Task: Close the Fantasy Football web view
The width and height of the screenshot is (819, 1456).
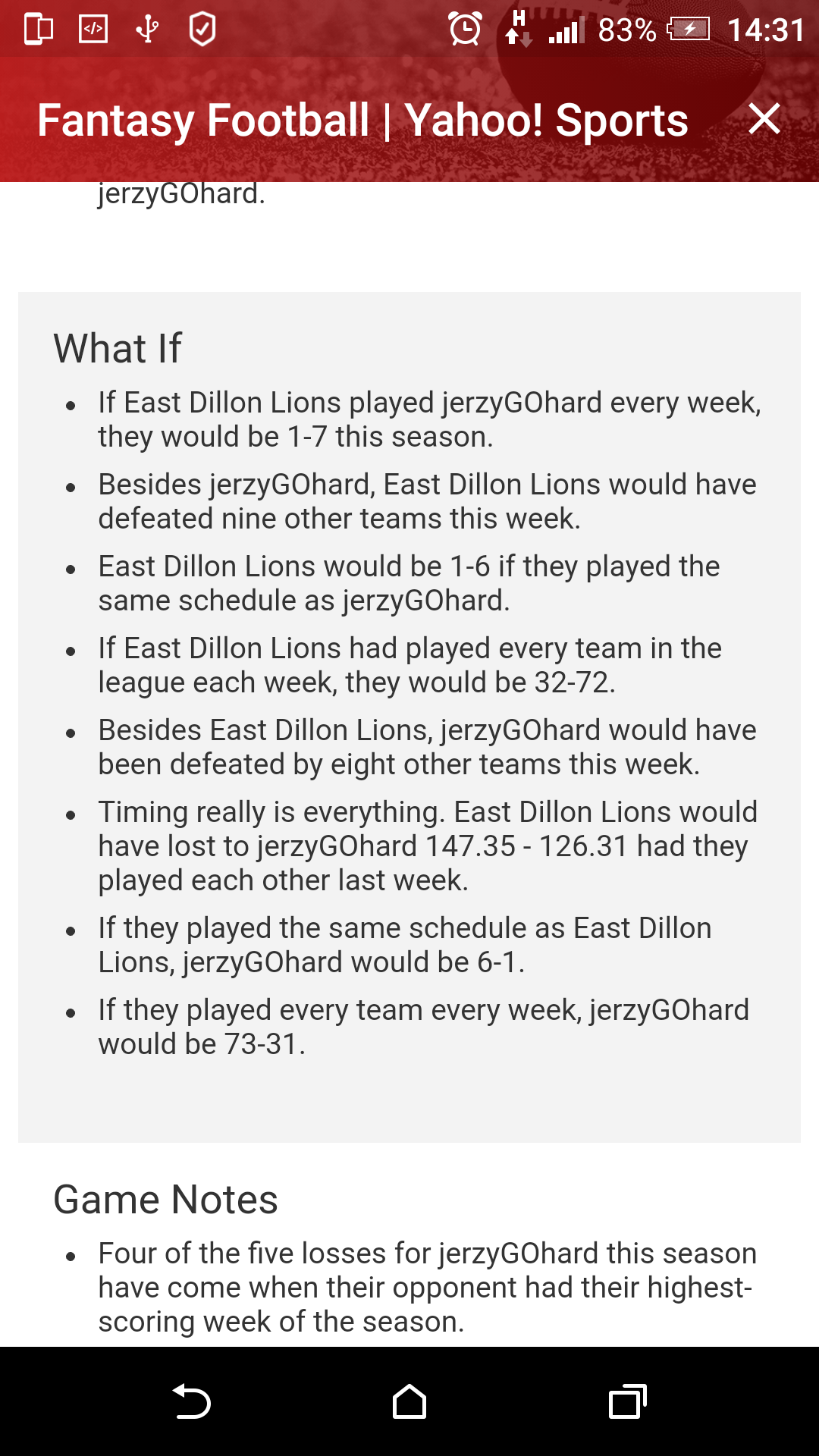Action: pyautogui.click(x=764, y=119)
